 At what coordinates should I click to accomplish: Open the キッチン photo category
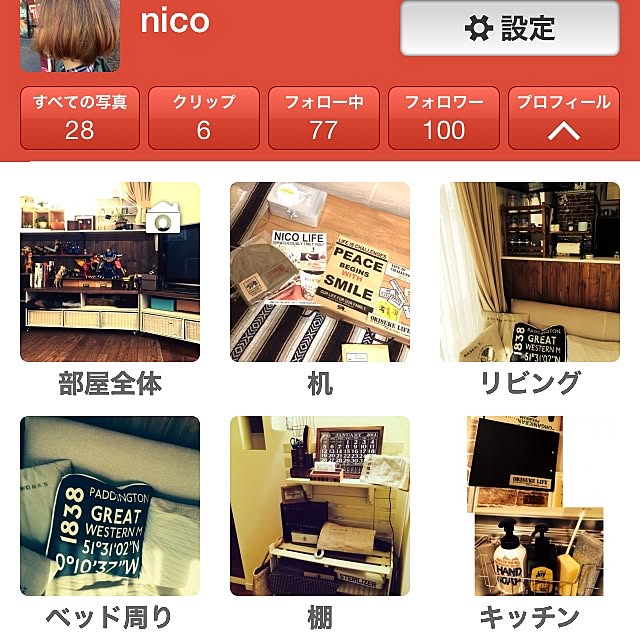click(530, 506)
